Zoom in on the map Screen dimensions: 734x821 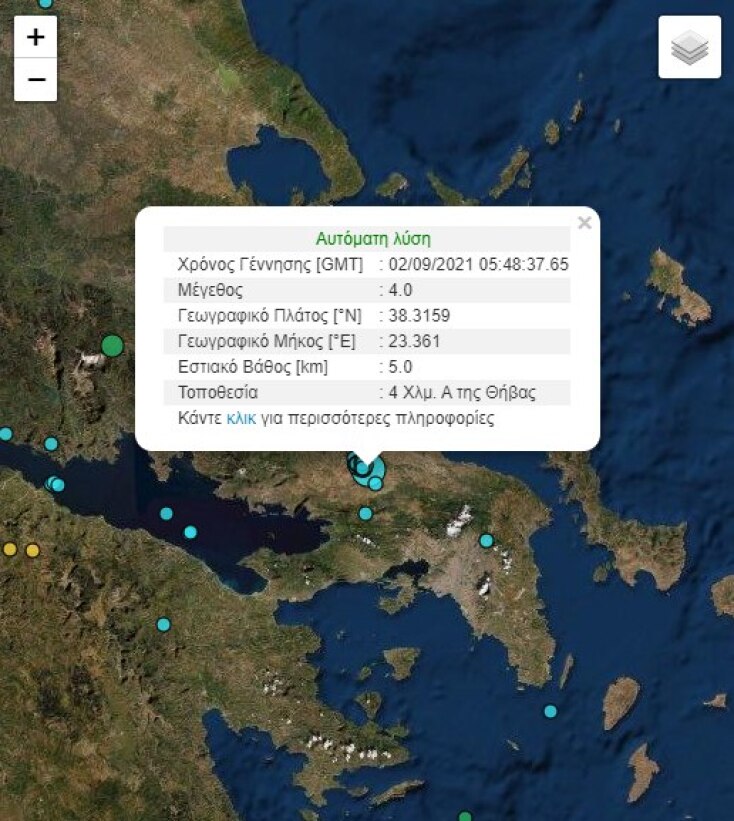pos(36,38)
